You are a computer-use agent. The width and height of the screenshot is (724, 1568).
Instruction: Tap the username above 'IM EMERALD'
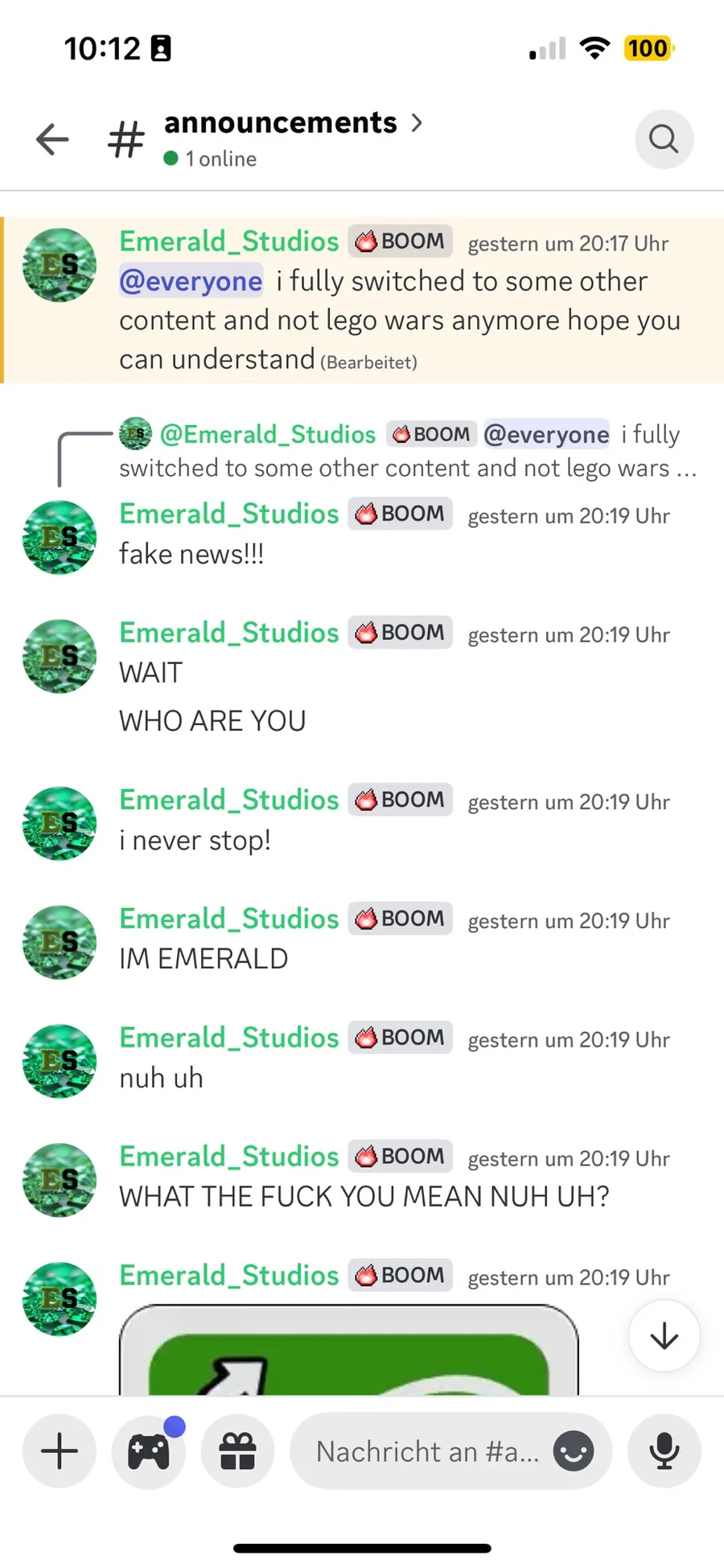(x=229, y=918)
